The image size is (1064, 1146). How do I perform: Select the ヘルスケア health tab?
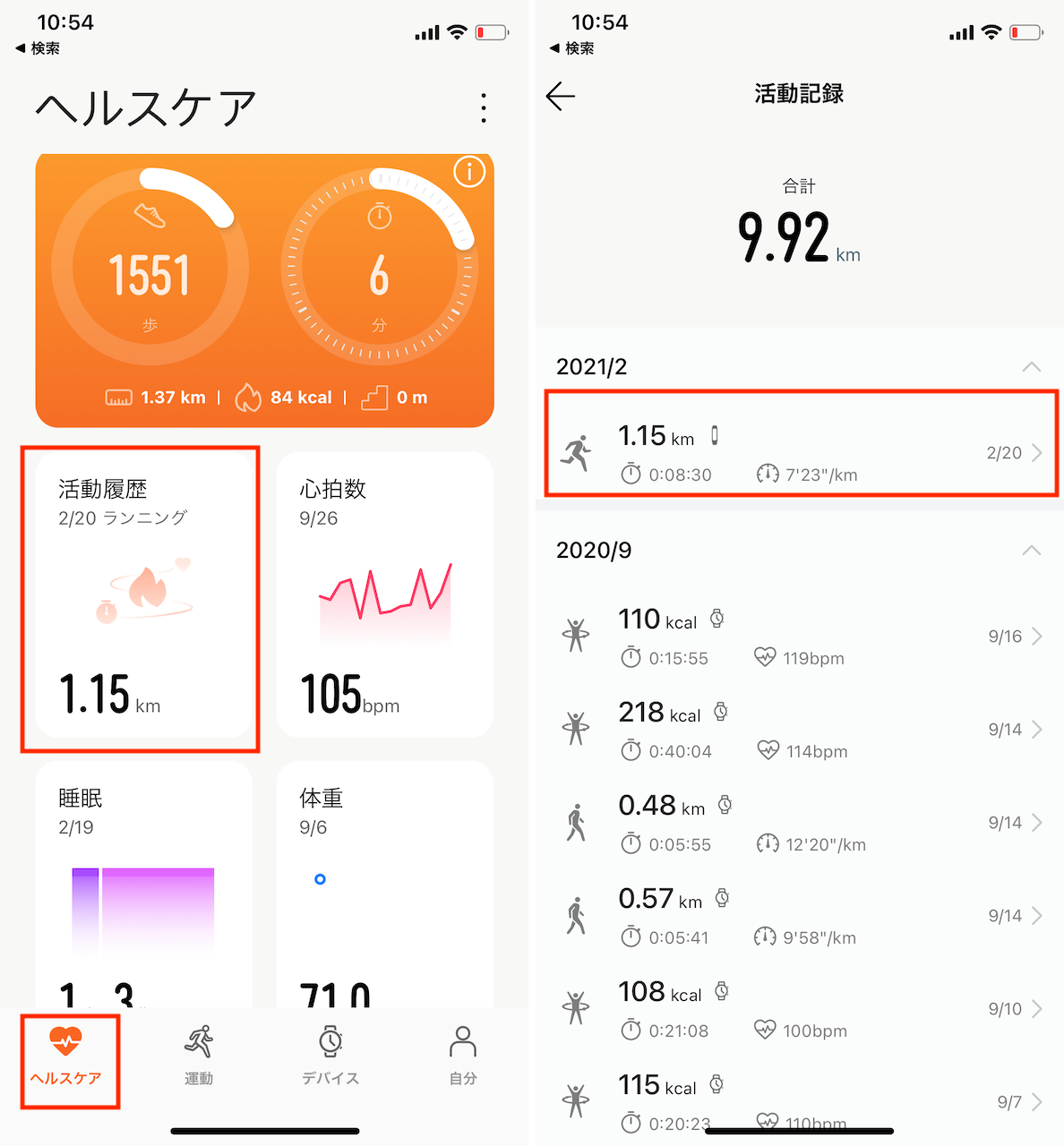[66, 1055]
